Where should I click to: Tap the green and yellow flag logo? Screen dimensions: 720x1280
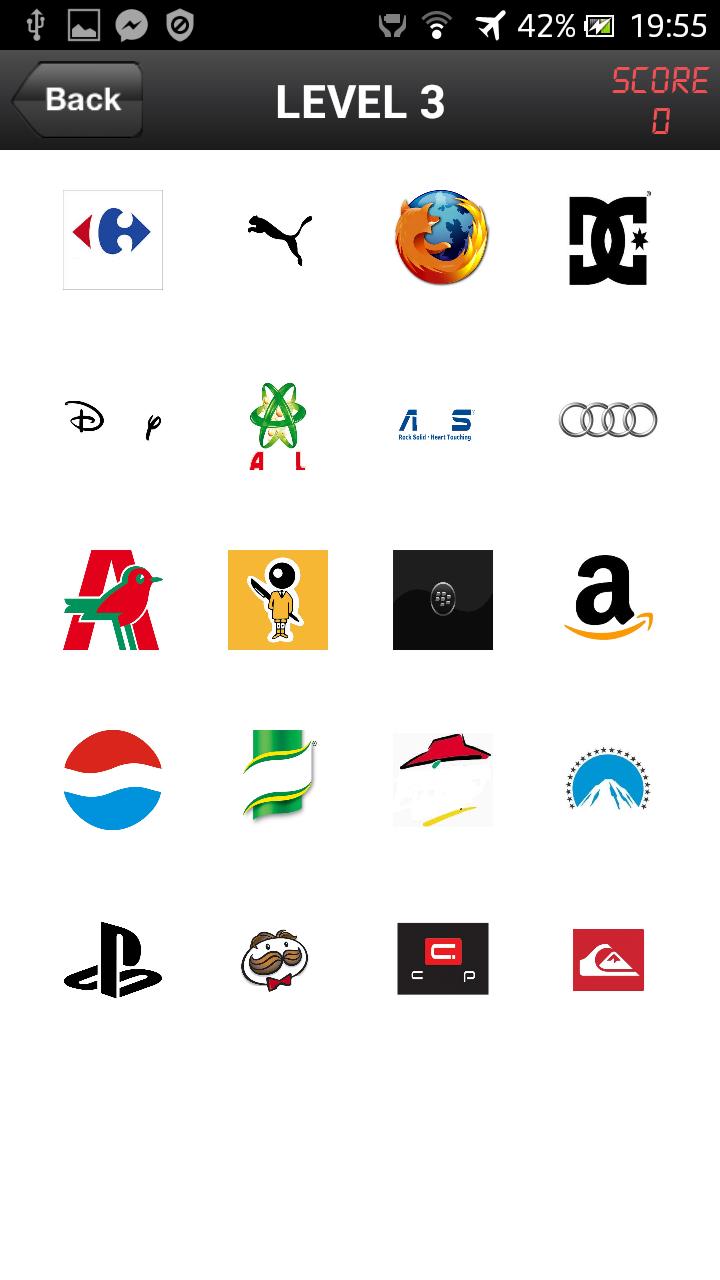point(277,780)
